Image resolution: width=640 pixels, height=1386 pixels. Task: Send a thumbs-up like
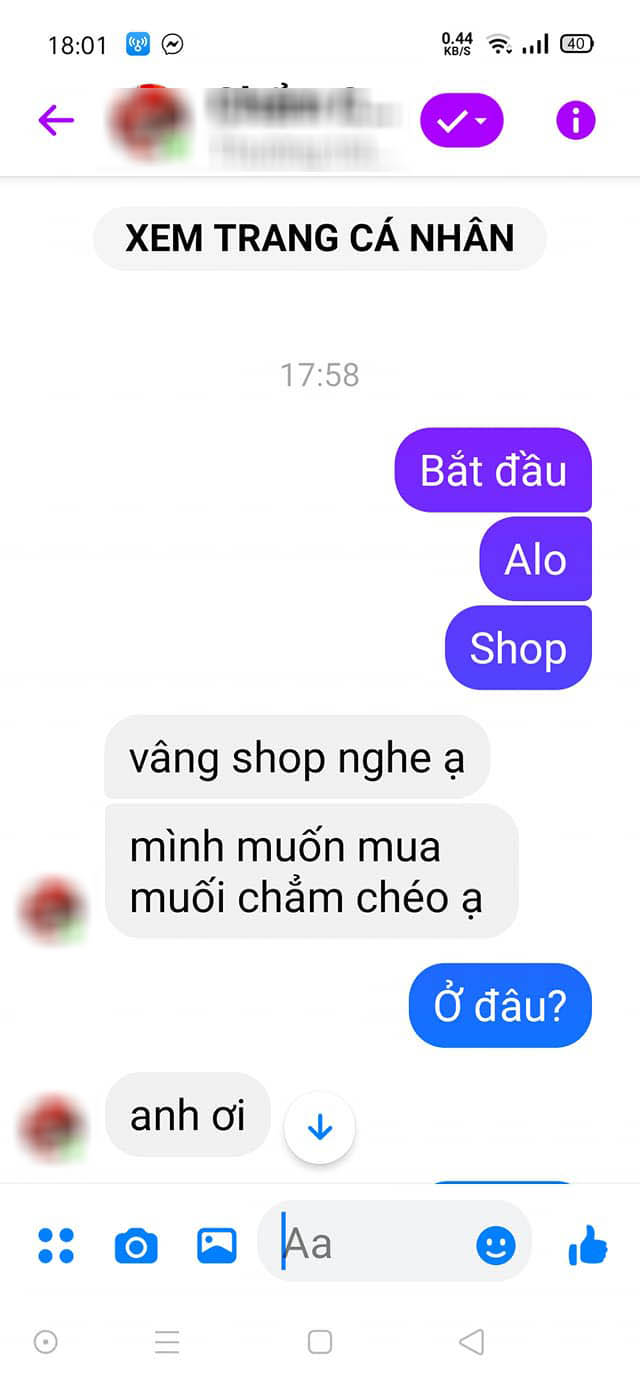tap(587, 1244)
